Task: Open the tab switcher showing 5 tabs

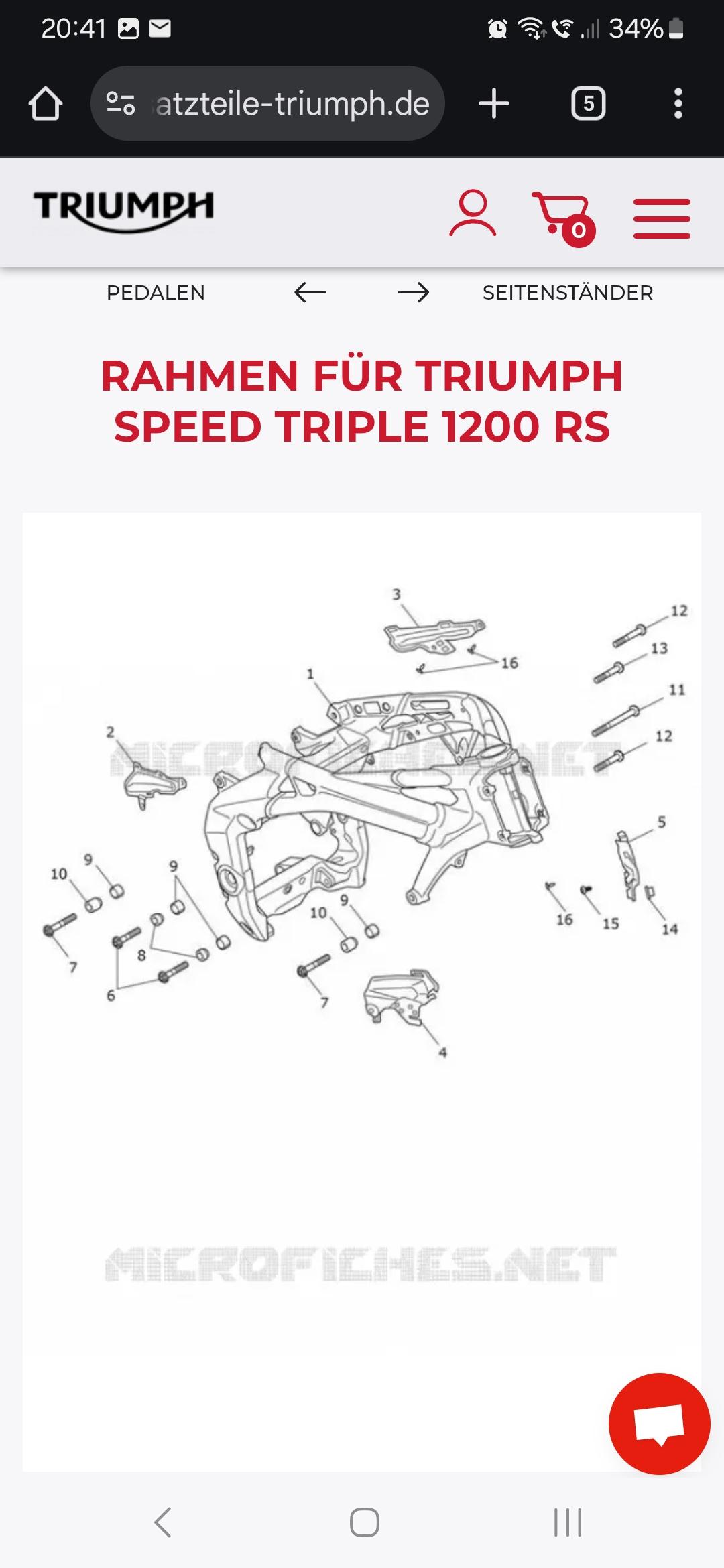Action: (588, 104)
